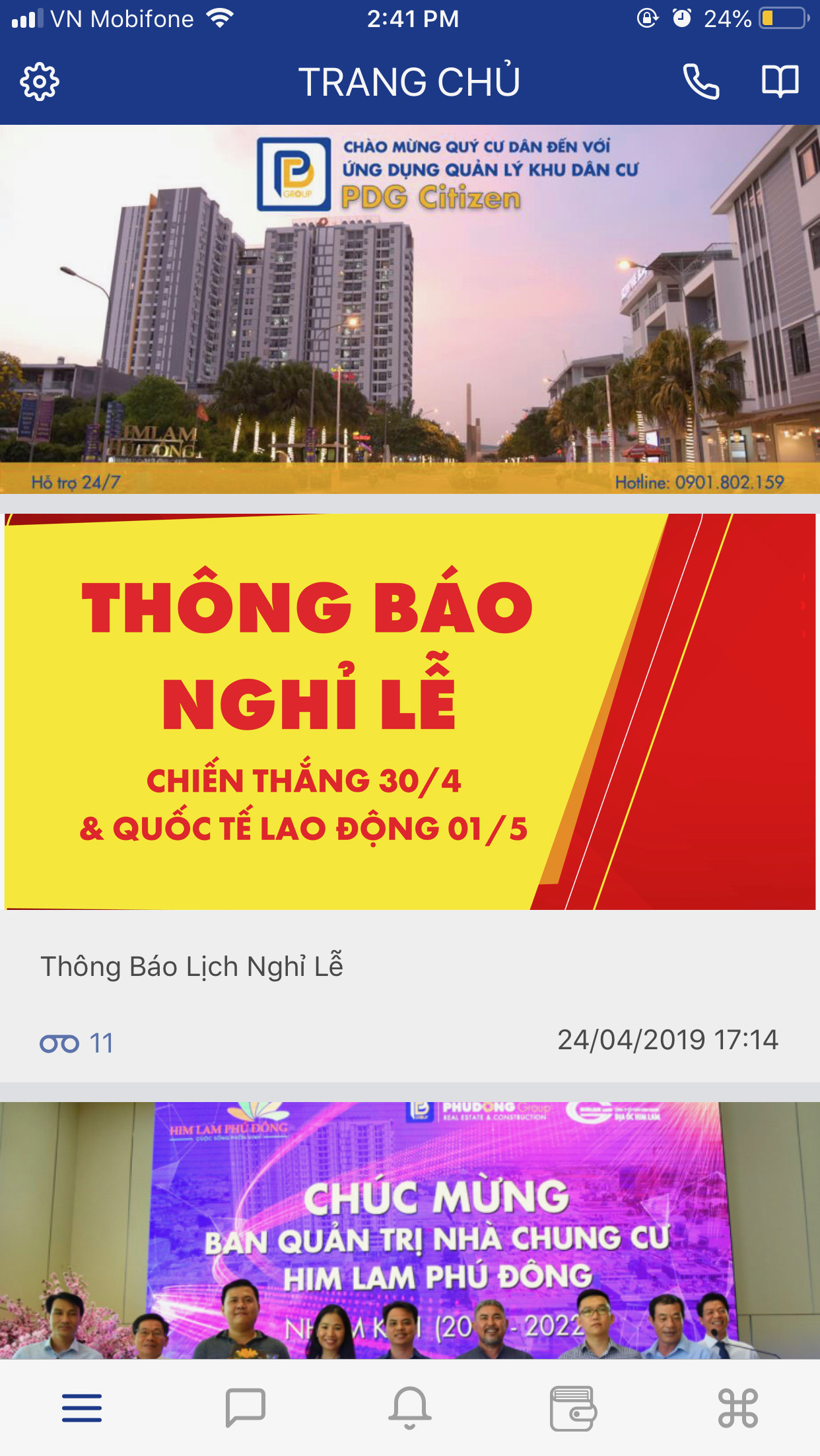Image resolution: width=820 pixels, height=1456 pixels.
Task: Open the command utilities tab
Action: pos(737,1408)
